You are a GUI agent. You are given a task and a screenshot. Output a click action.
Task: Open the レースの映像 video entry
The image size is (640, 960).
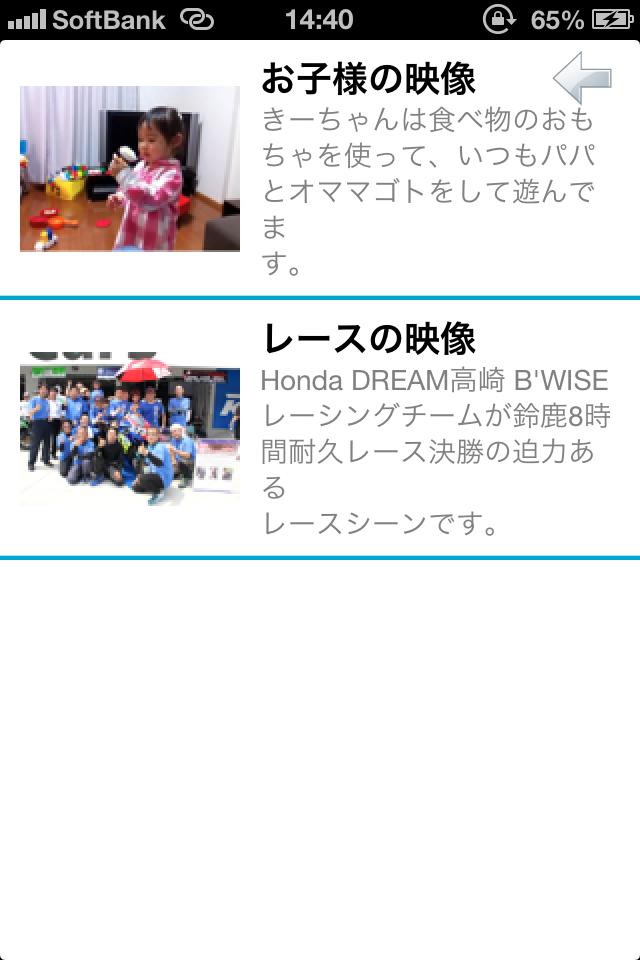(320, 428)
